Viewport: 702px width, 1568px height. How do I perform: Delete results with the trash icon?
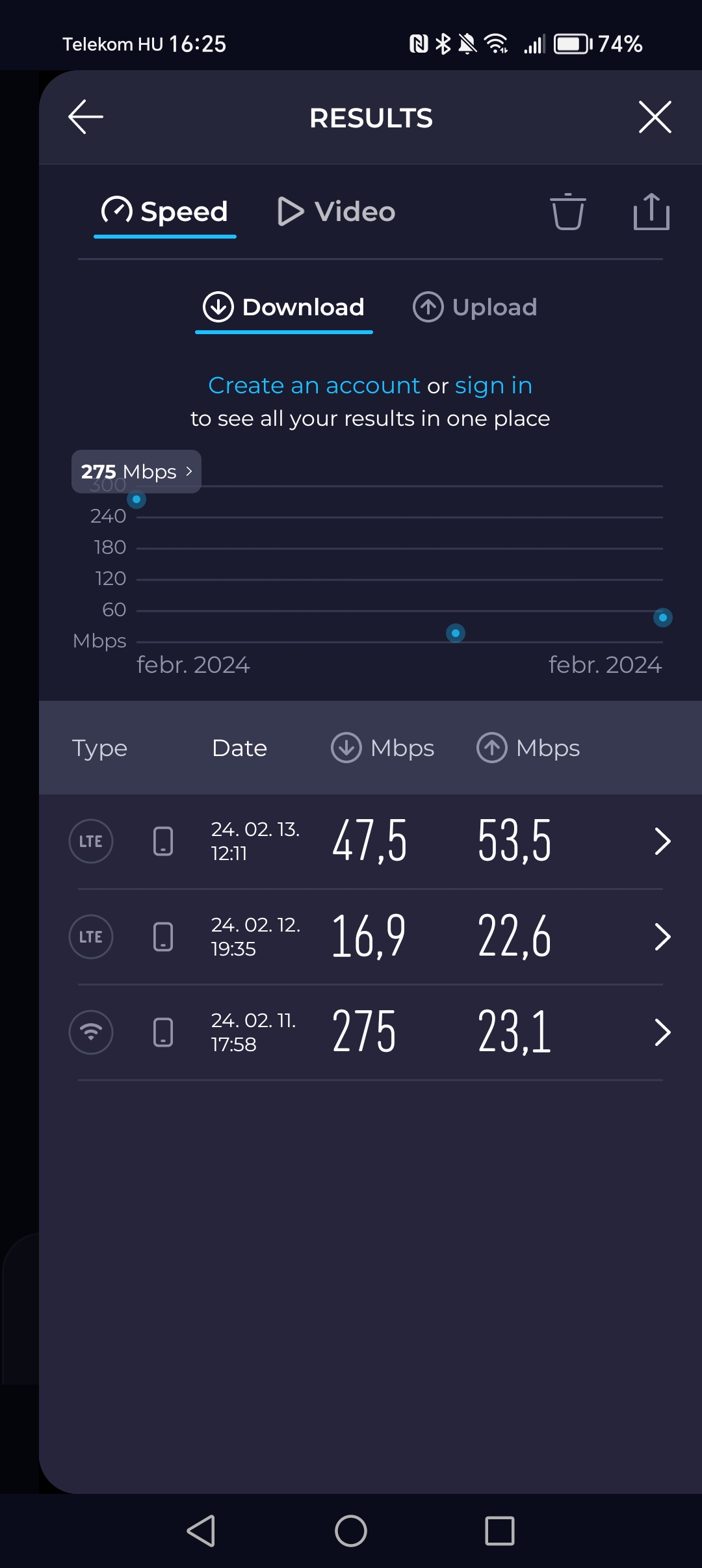(568, 211)
